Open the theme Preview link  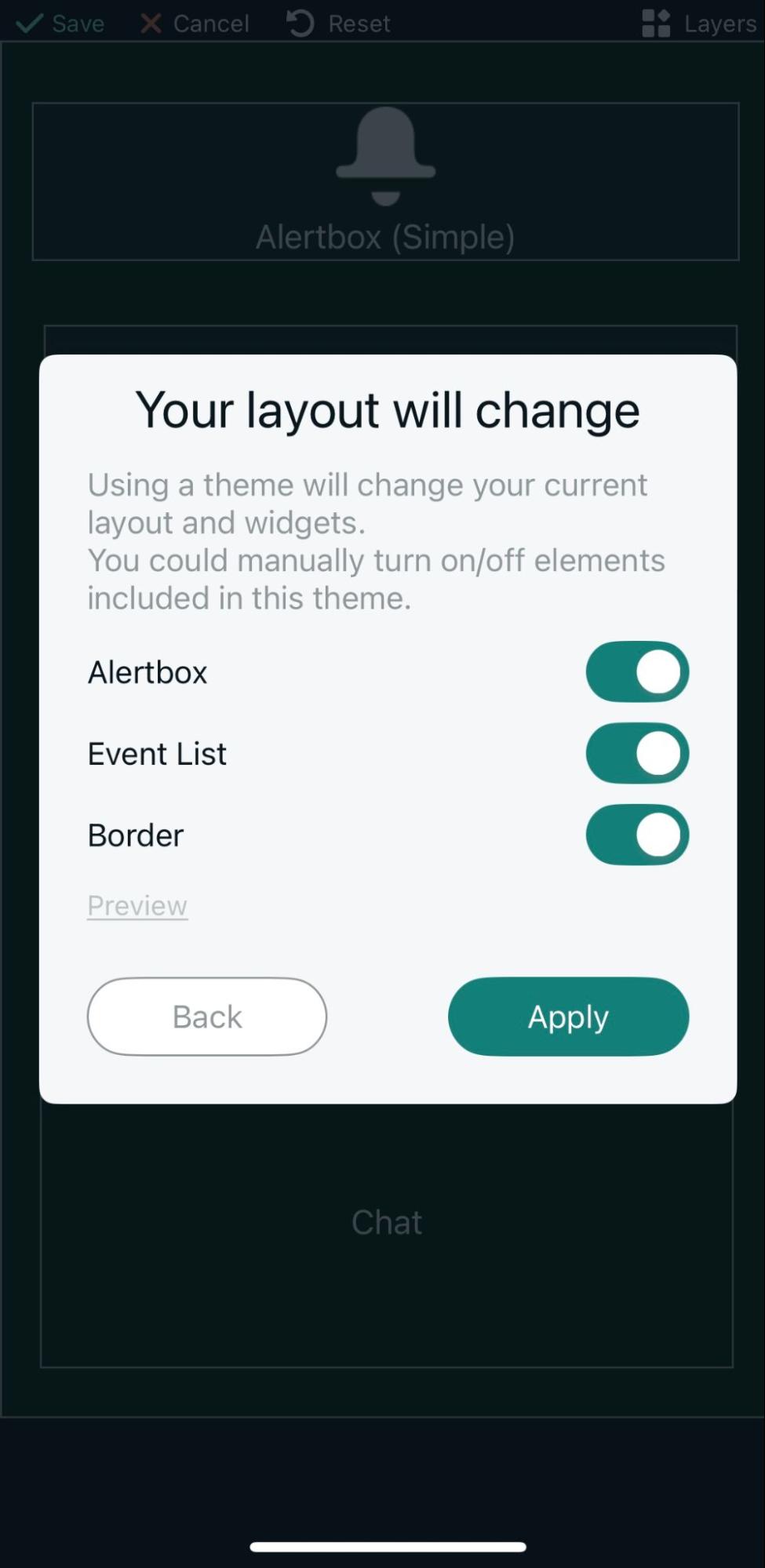pyautogui.click(x=137, y=905)
